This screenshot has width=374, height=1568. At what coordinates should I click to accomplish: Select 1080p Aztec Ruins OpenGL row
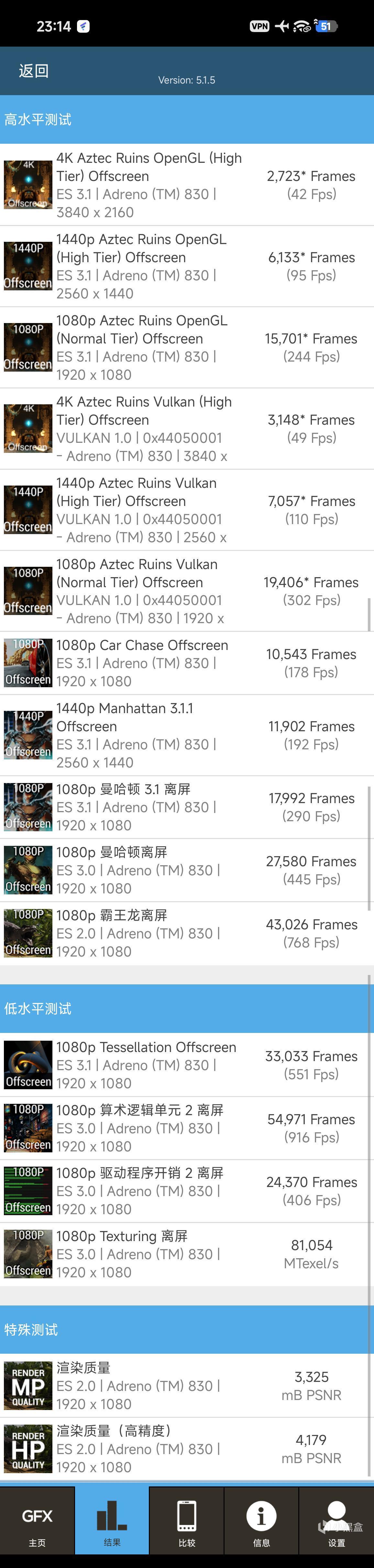[187, 348]
